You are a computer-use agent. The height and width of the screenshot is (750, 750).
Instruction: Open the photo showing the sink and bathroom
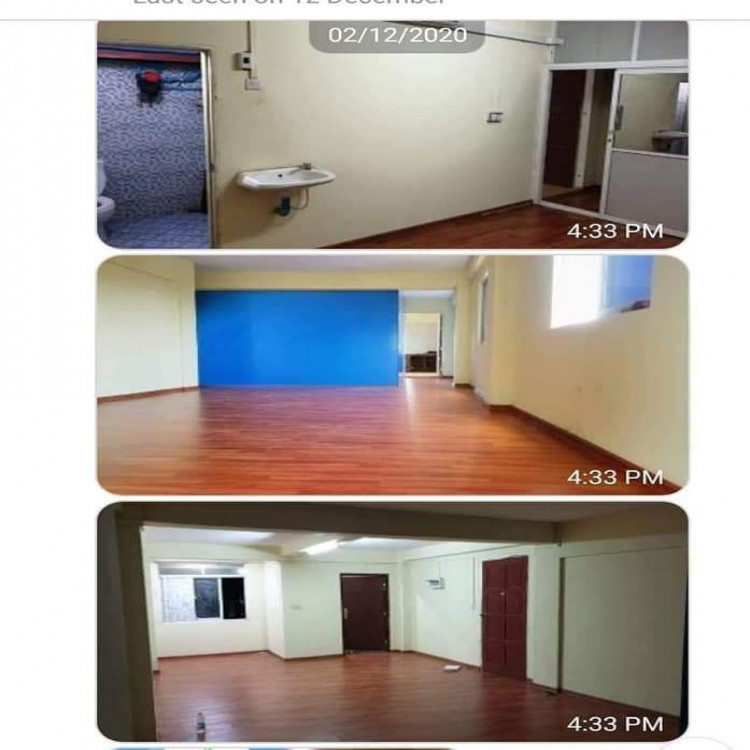392,135
